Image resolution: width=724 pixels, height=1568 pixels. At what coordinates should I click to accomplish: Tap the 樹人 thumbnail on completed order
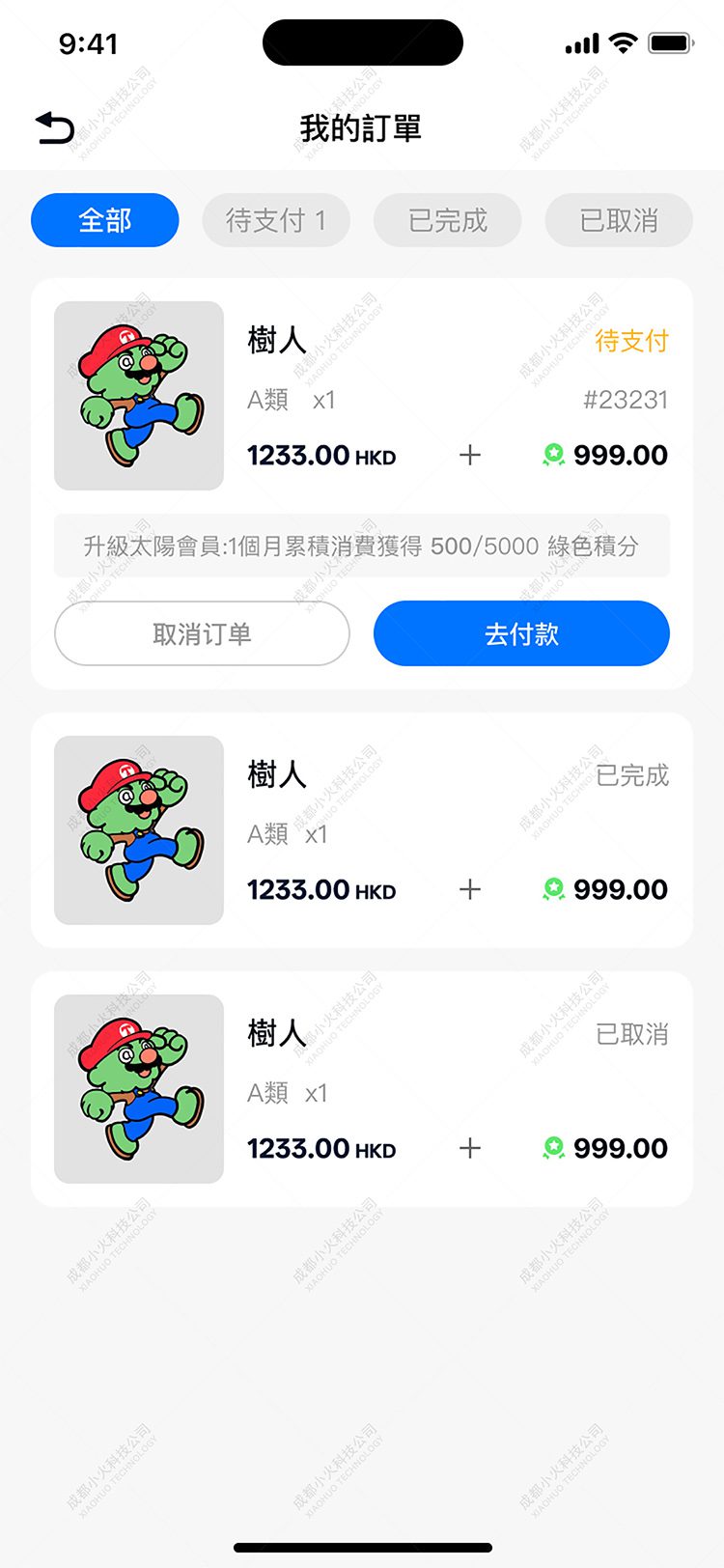[x=137, y=829]
